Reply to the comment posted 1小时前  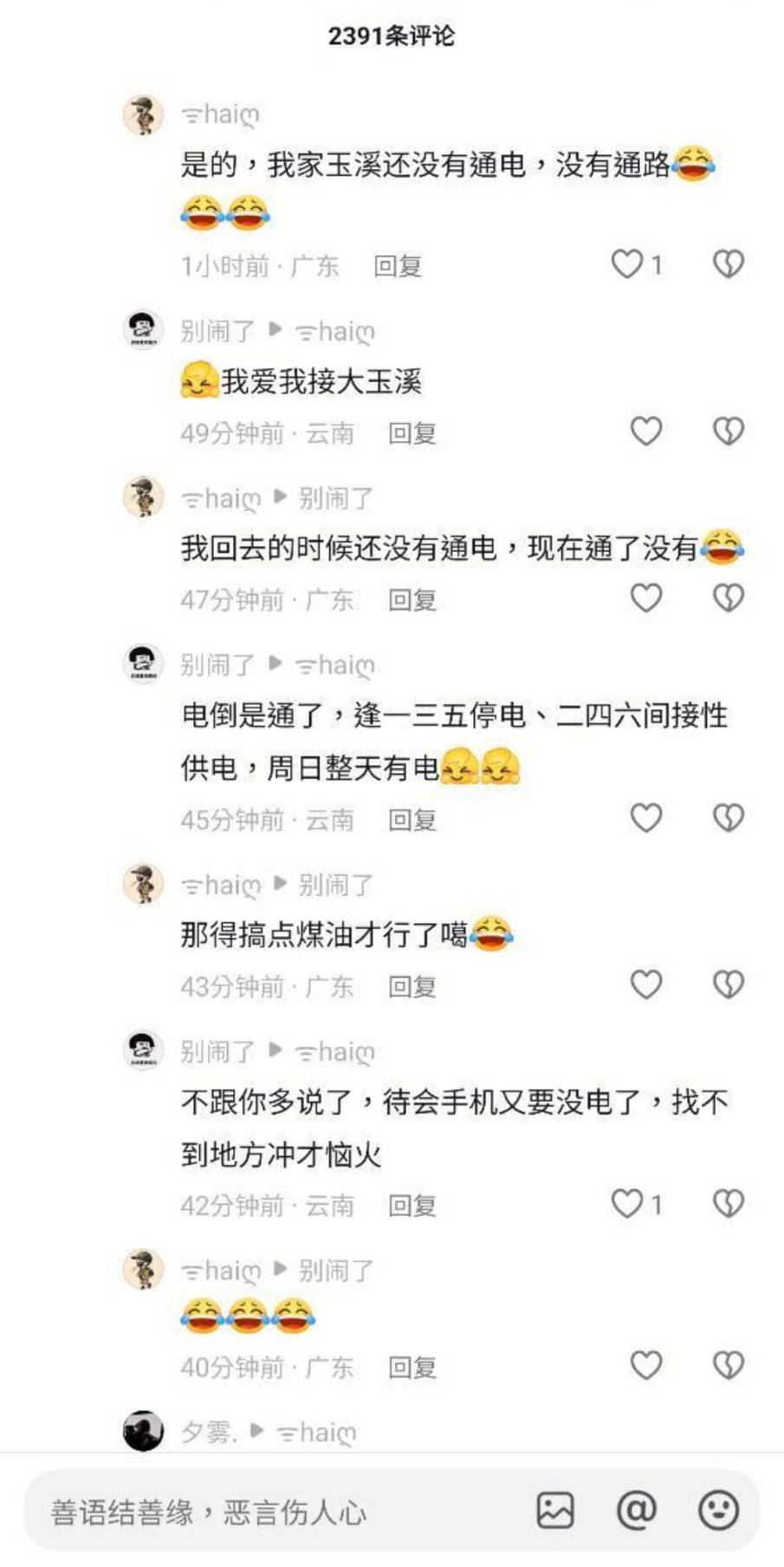(397, 266)
